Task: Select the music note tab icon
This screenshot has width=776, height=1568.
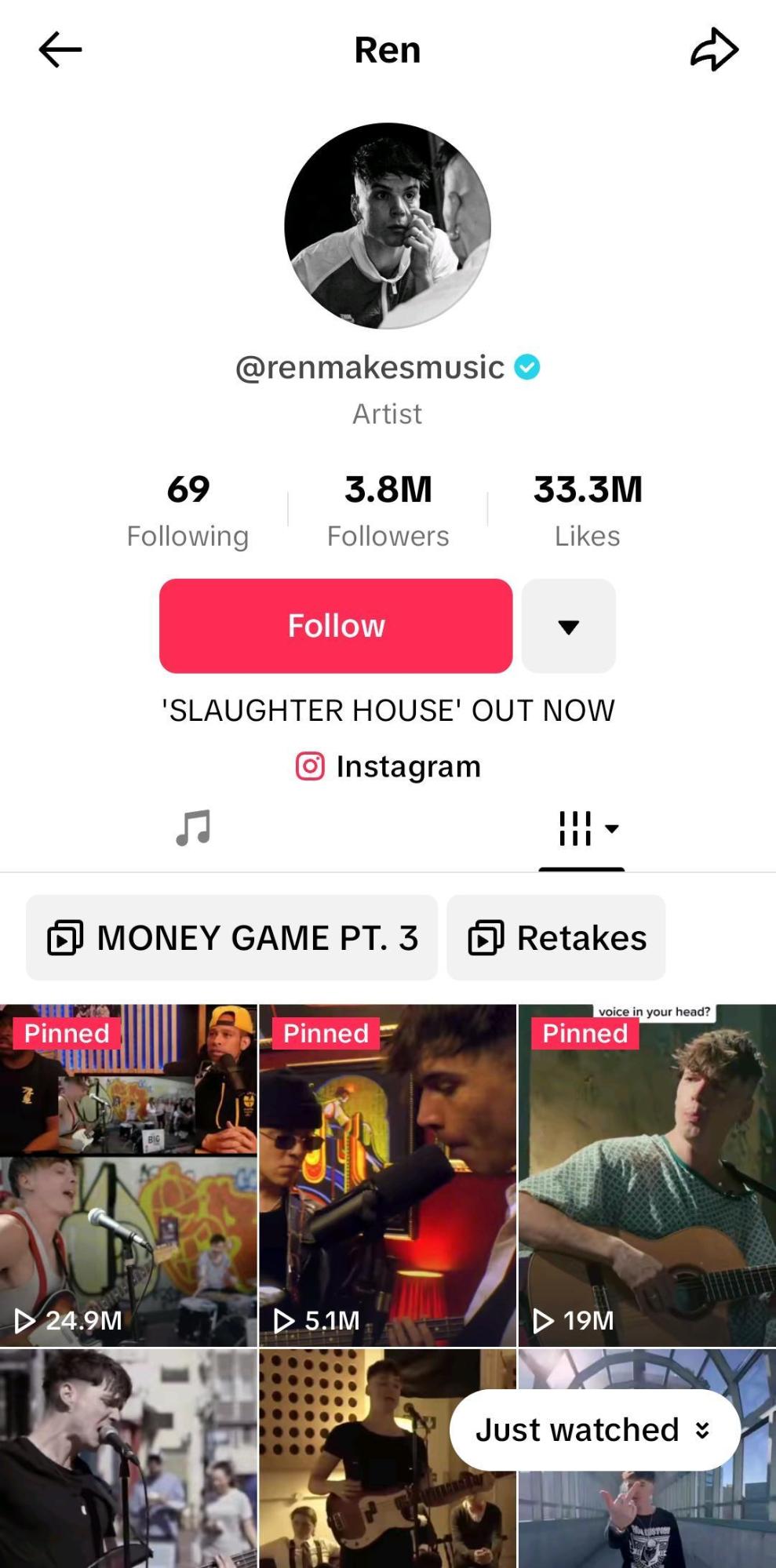Action: coord(194,829)
